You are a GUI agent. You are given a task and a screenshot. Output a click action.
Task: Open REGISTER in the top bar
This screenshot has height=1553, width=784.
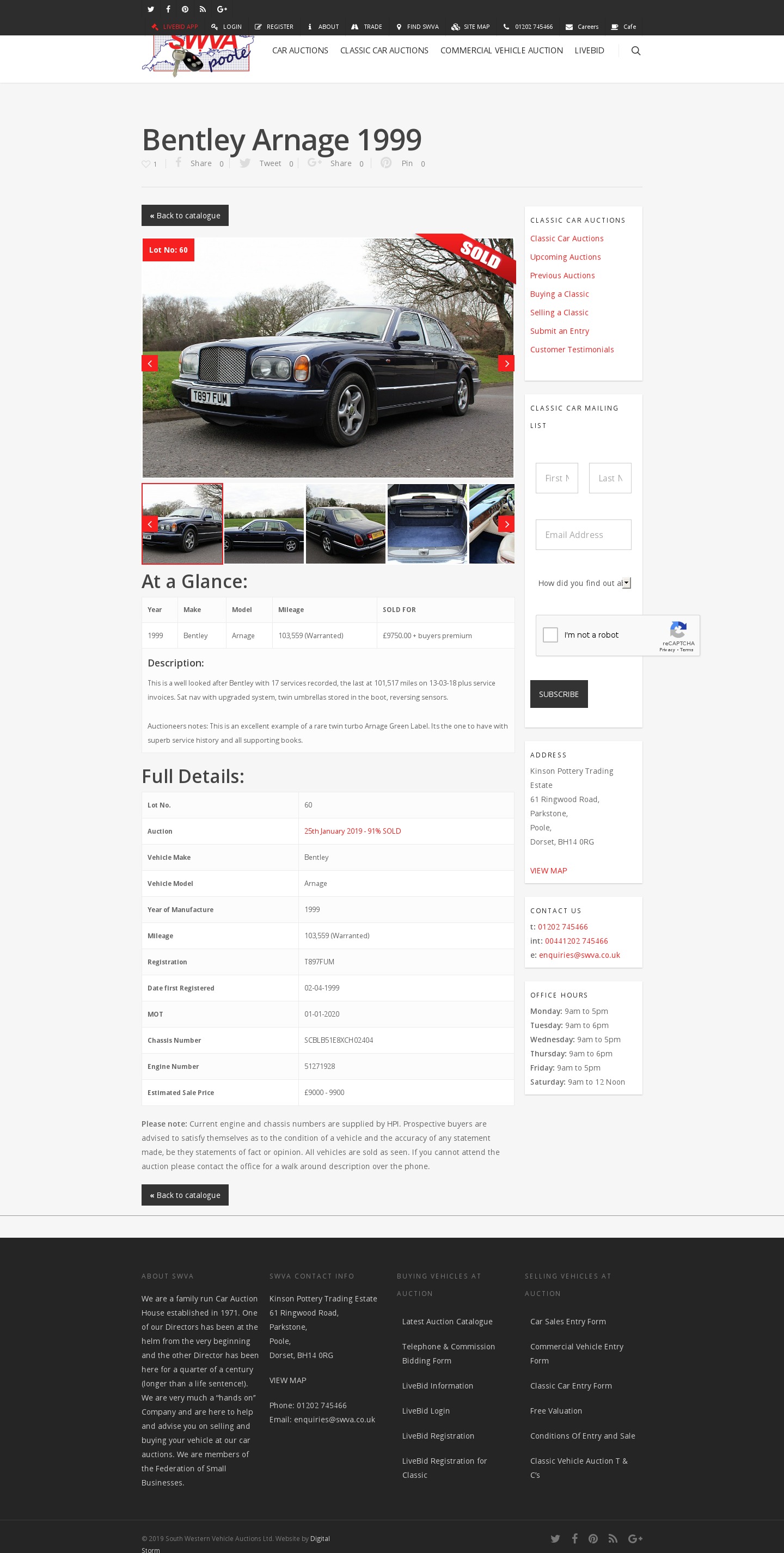point(274,27)
